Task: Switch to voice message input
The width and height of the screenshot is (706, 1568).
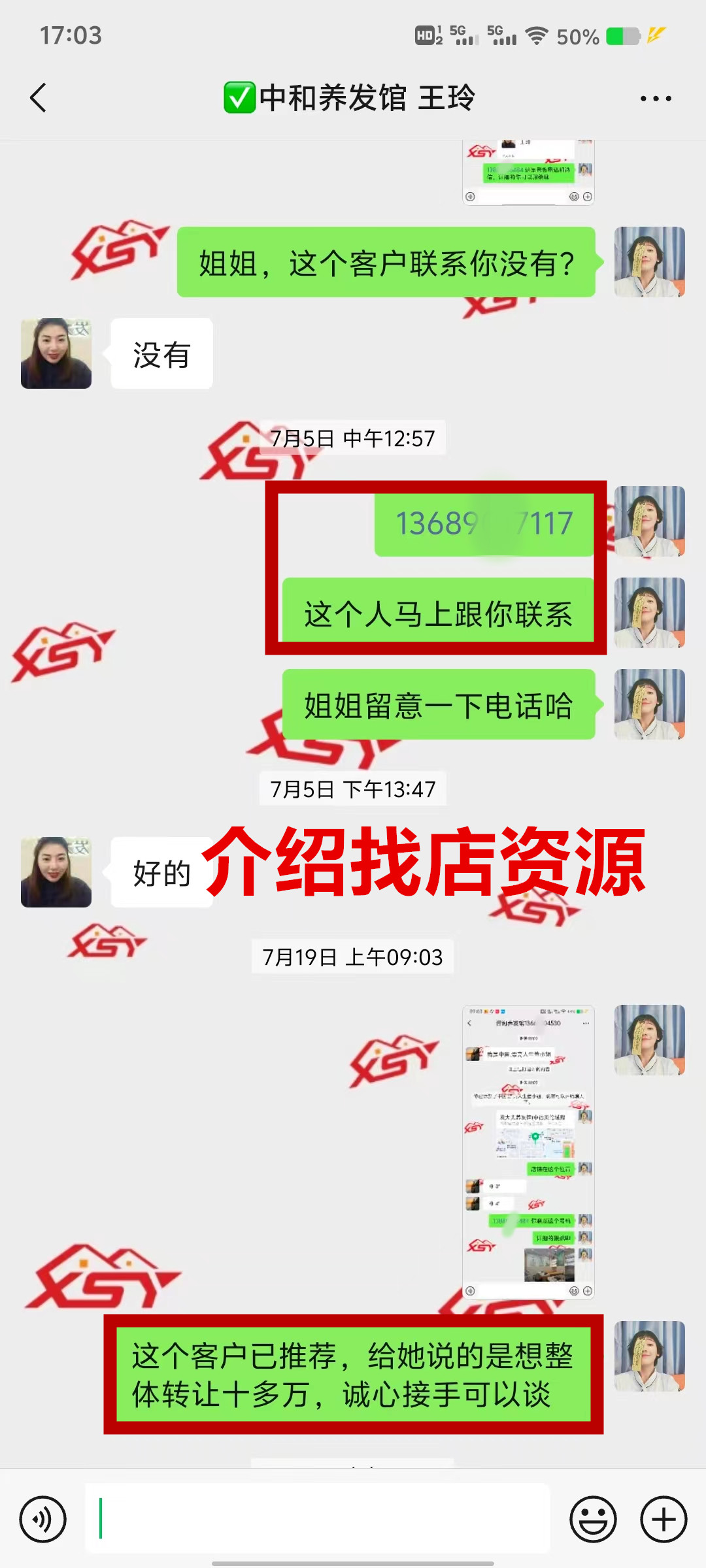Action: click(43, 1519)
